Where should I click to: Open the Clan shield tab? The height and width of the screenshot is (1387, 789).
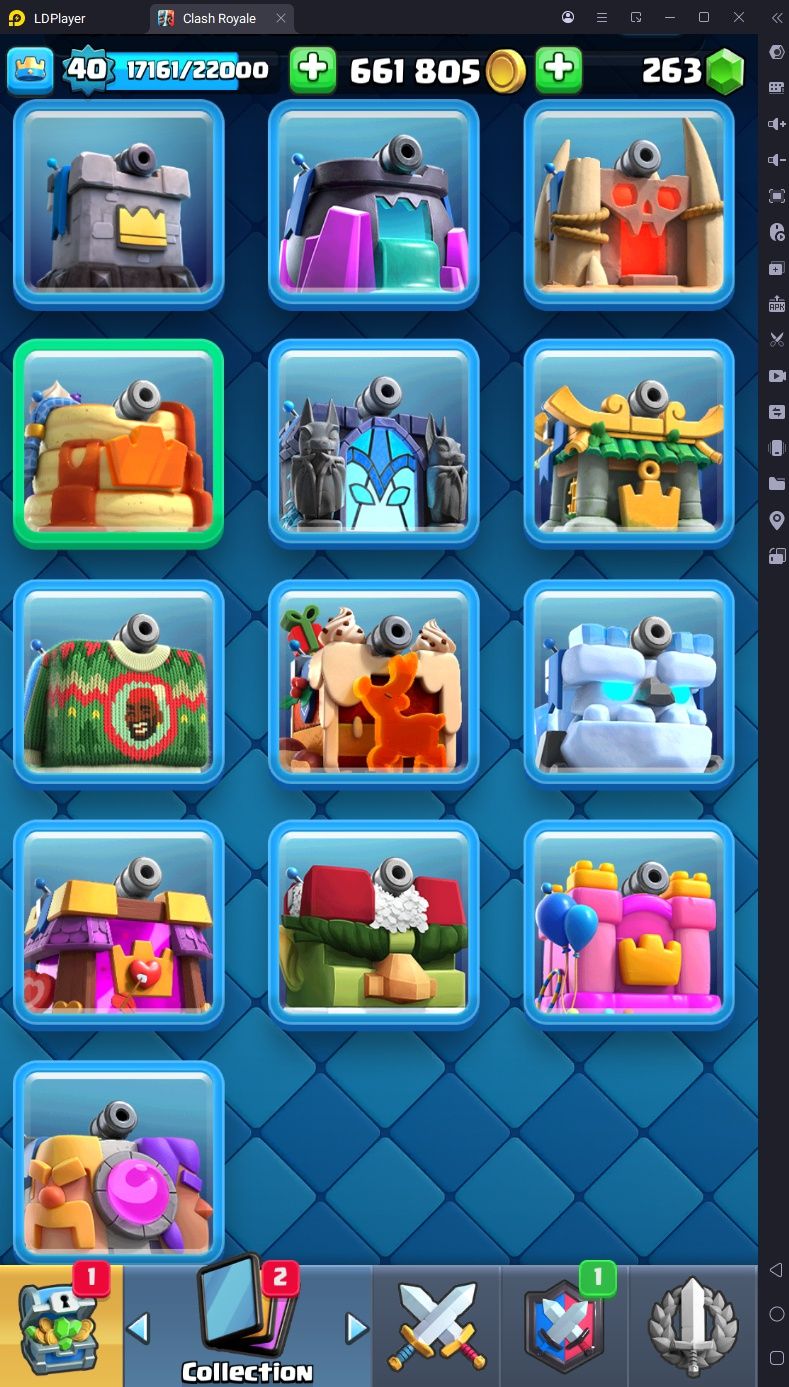pyautogui.click(x=564, y=1326)
